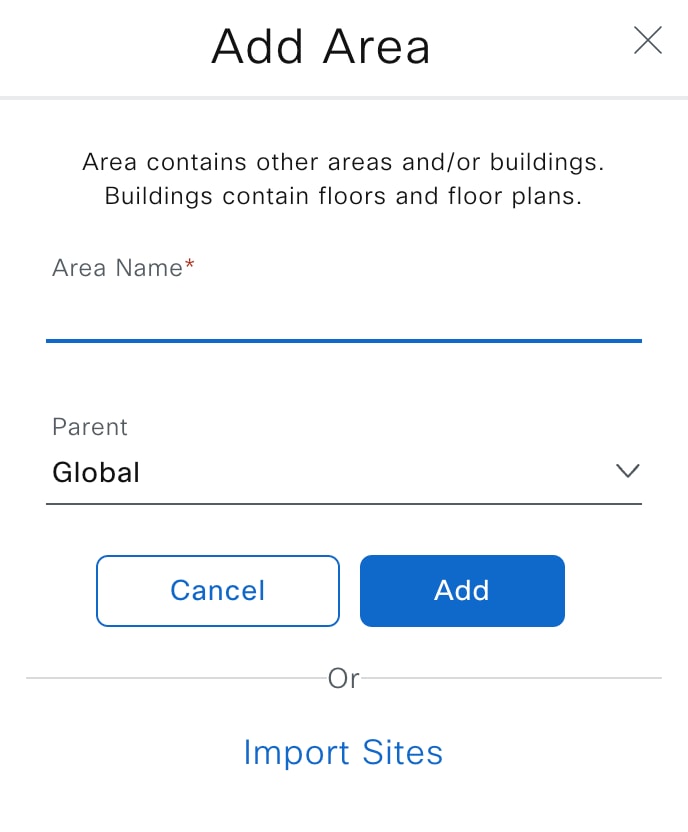
Task: Close the Add Area dialog
Action: (x=648, y=41)
